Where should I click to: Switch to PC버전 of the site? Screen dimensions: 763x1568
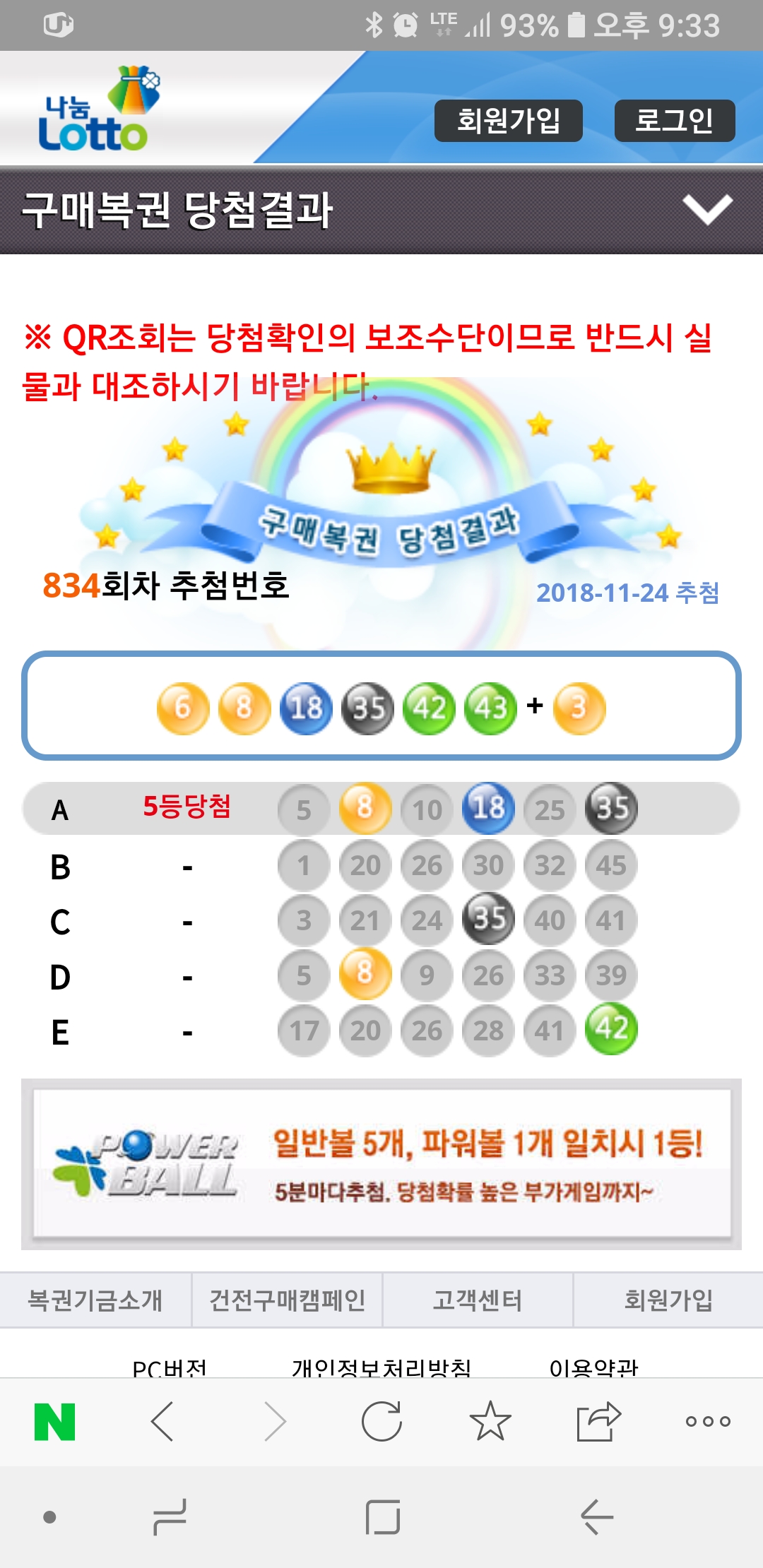click(170, 1367)
